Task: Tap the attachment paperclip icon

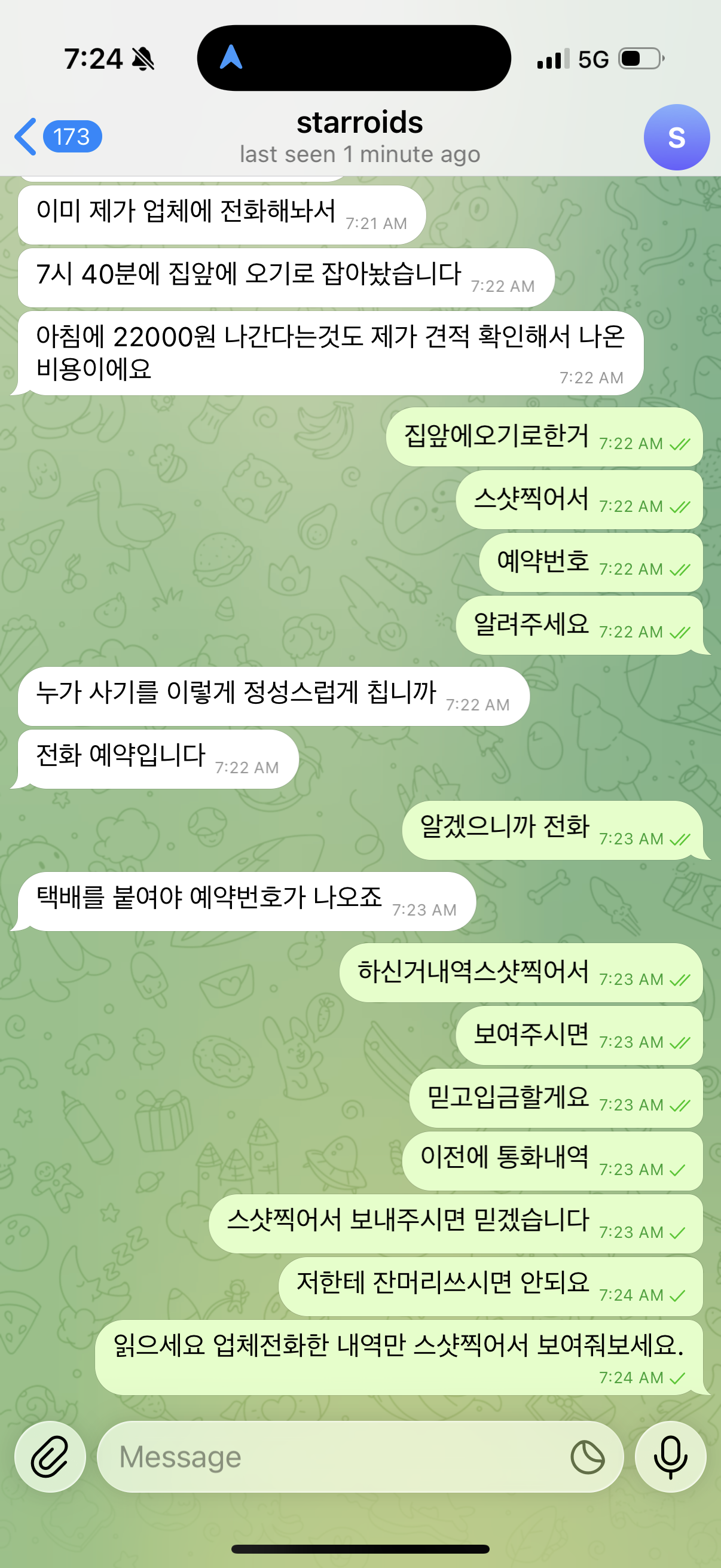Action: [50, 1457]
